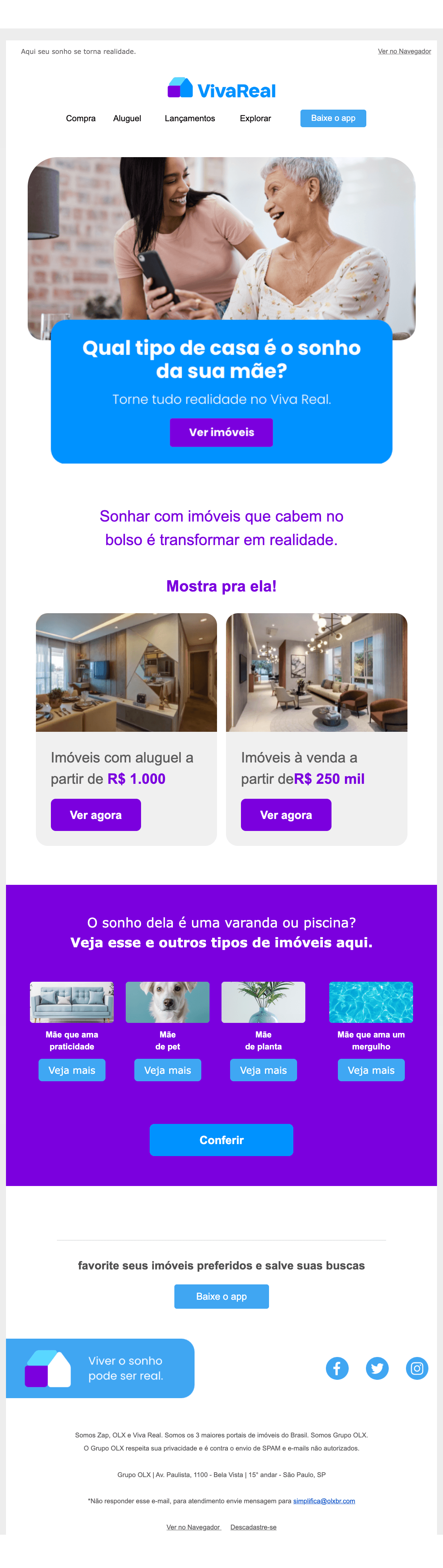Viewport: 443px width, 1568px height.
Task: Download the app via the lower Baixe o app button
Action: pos(221,1296)
